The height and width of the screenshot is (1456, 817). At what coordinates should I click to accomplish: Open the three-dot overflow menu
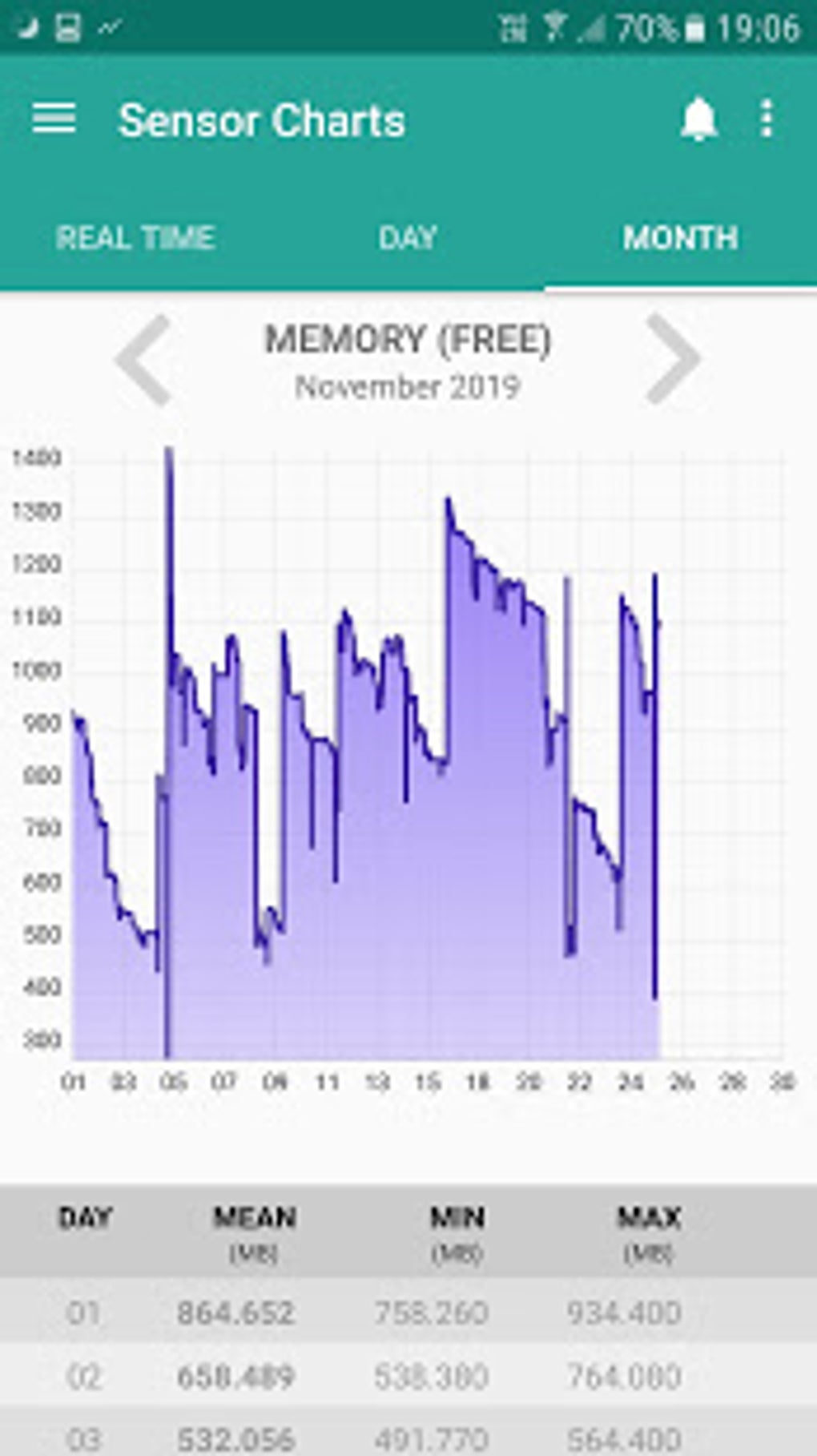767,119
